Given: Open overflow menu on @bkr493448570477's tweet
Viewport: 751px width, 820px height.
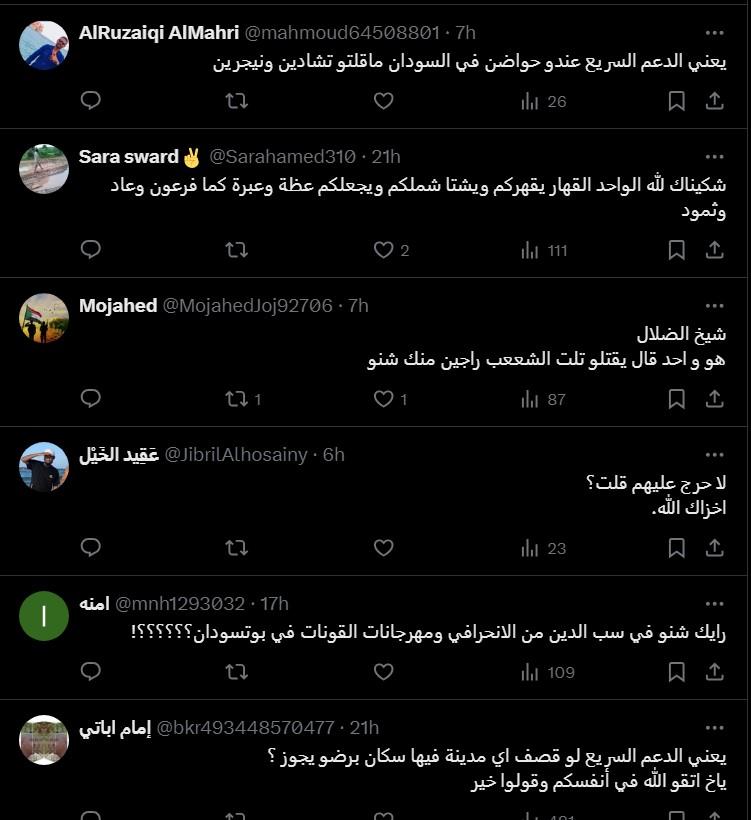Looking at the screenshot, I should click(x=714, y=728).
